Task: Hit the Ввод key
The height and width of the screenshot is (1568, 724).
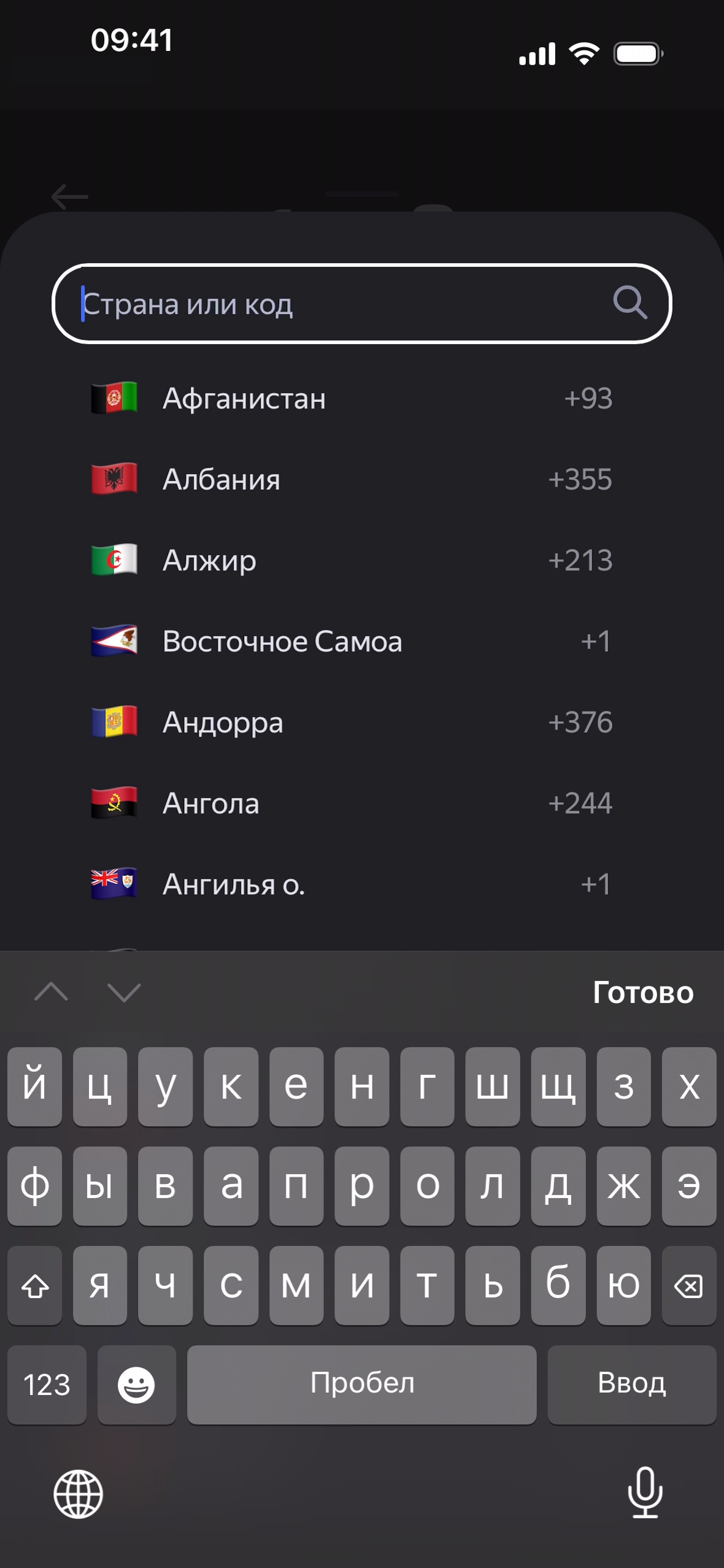Action: pyautogui.click(x=631, y=1385)
